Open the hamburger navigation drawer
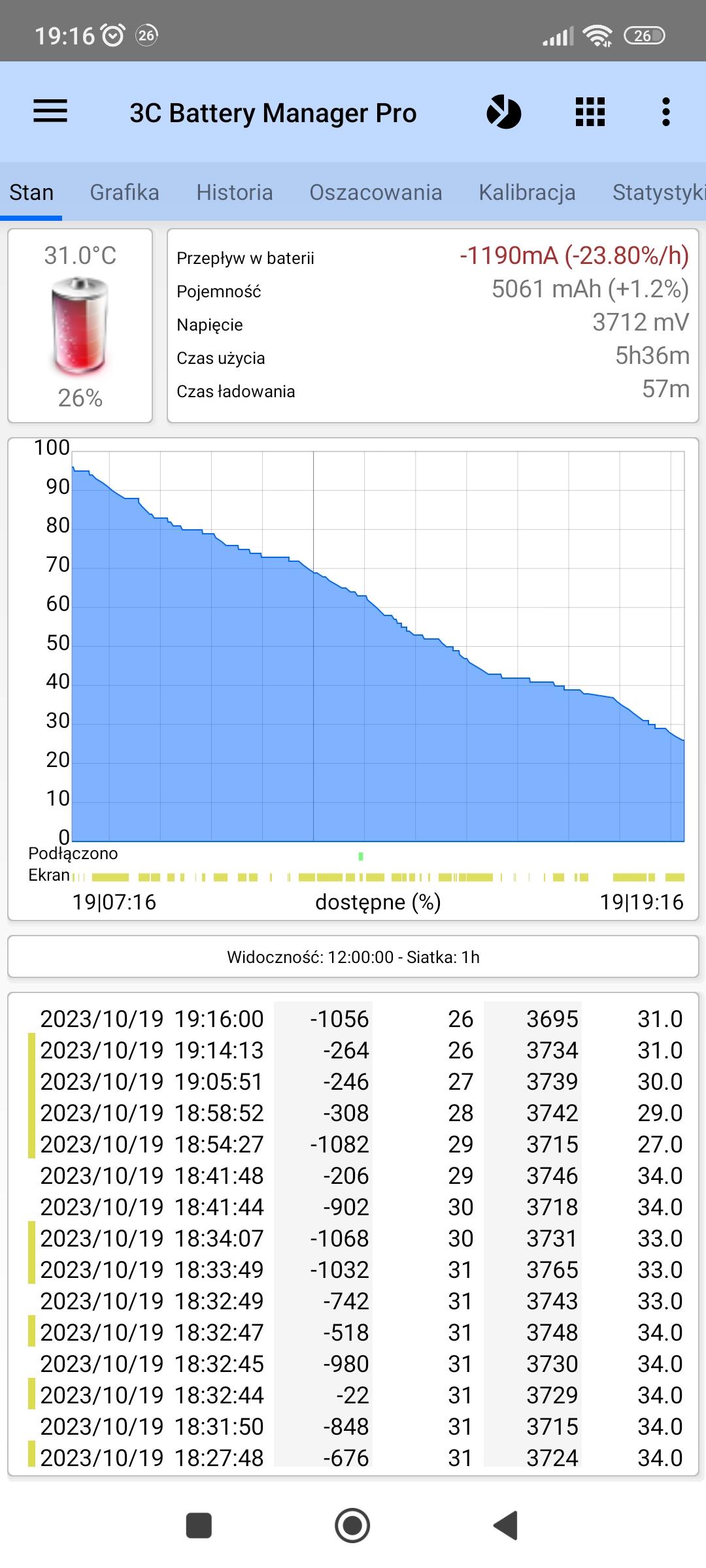706x1568 pixels. (x=50, y=112)
